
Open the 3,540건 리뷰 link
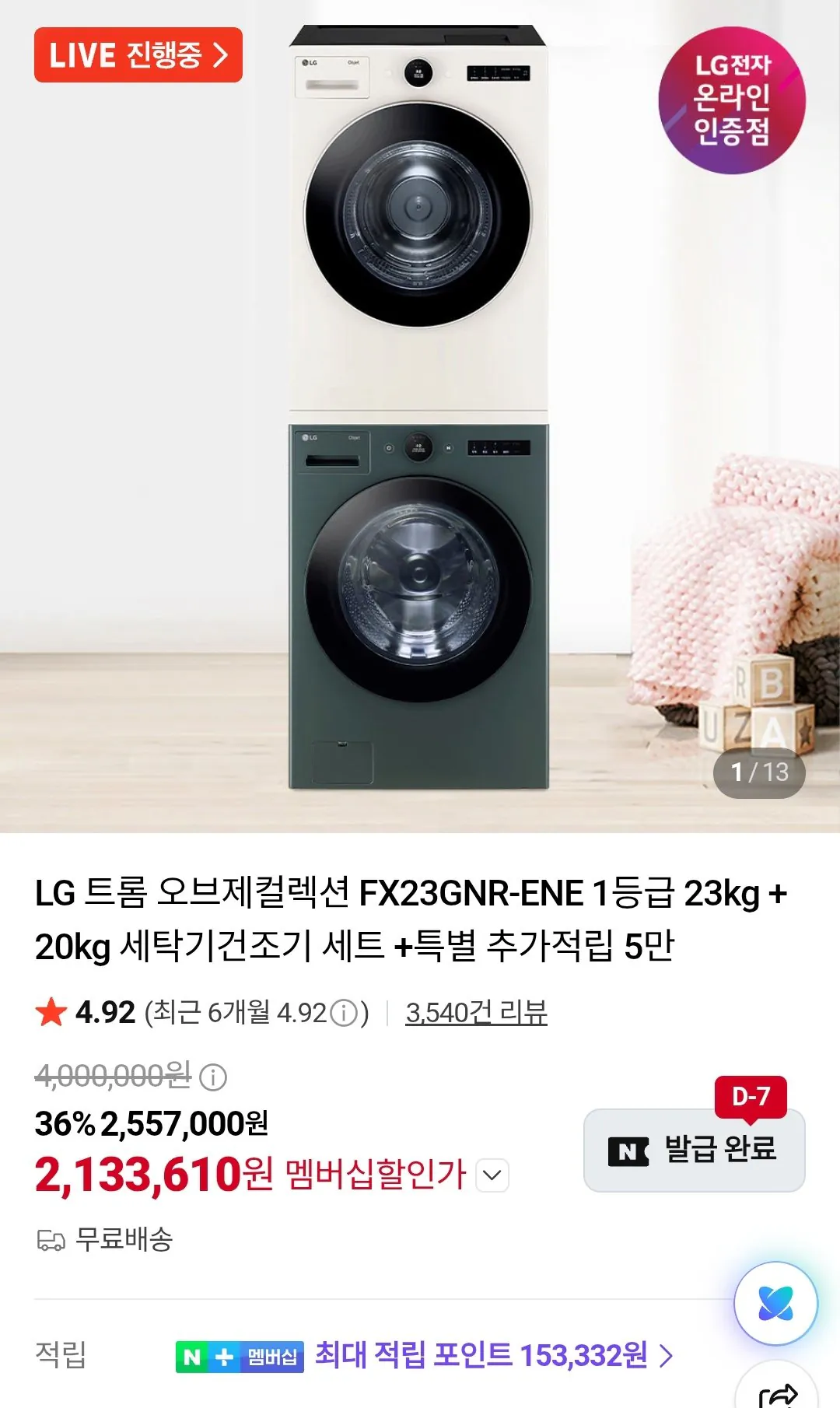tap(476, 1012)
